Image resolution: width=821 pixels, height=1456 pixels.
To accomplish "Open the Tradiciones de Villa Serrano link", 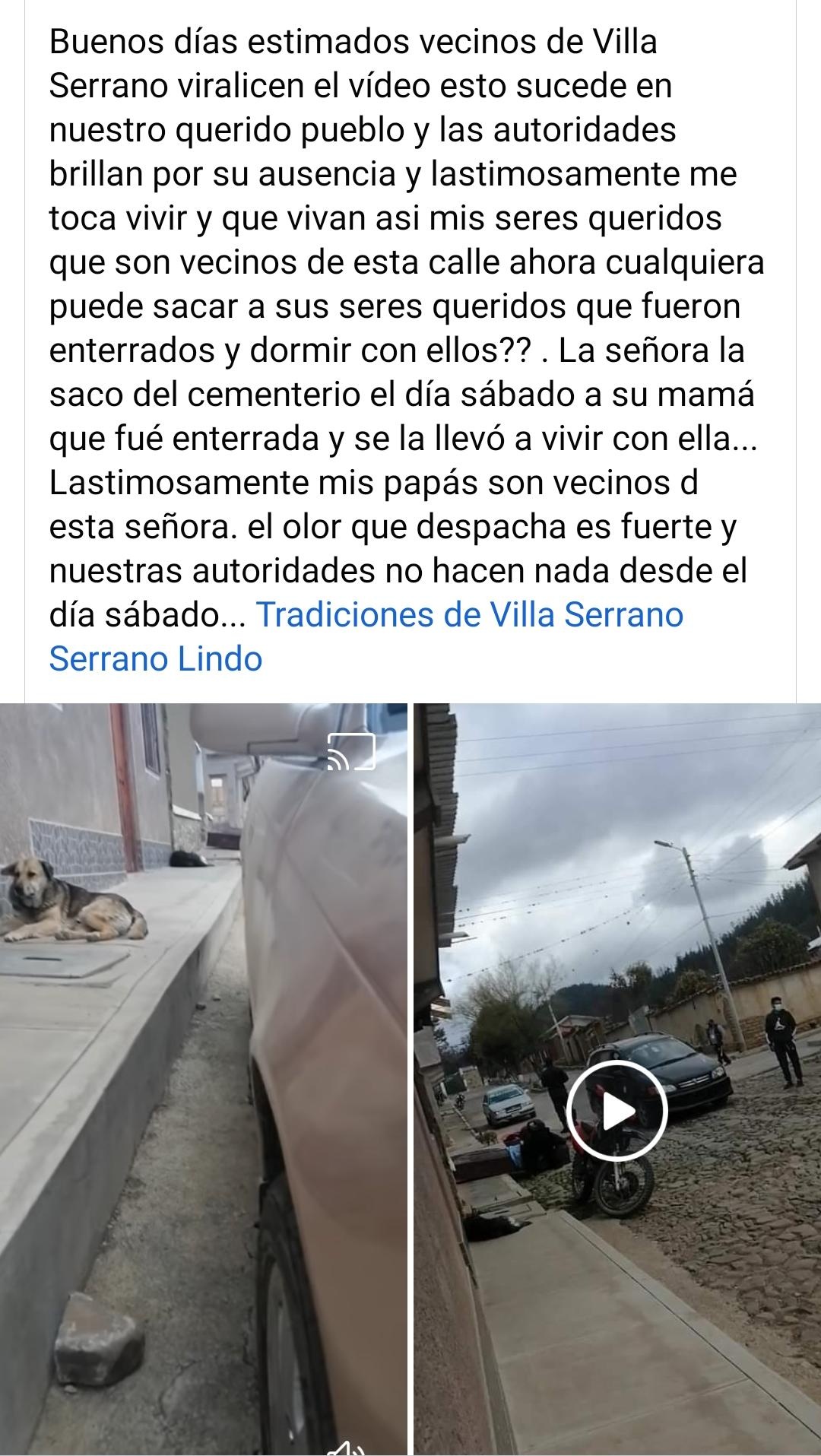I will (x=469, y=614).
